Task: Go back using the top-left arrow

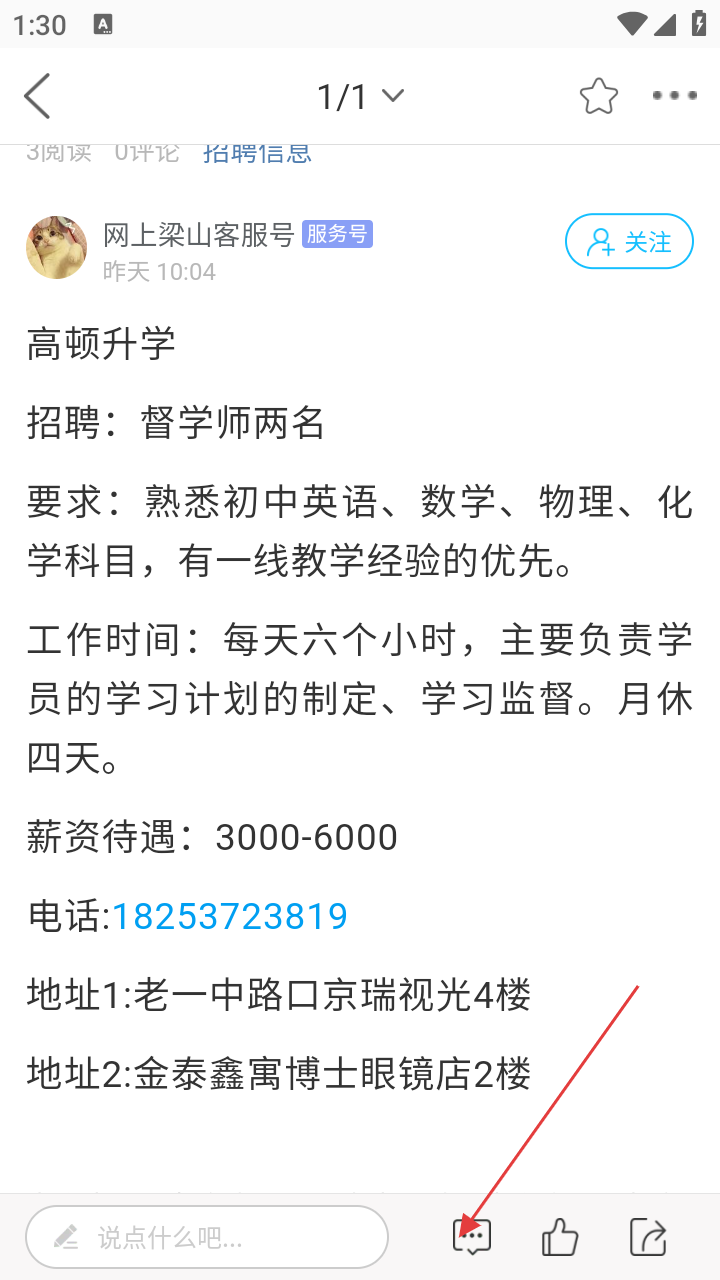Action: click(37, 96)
